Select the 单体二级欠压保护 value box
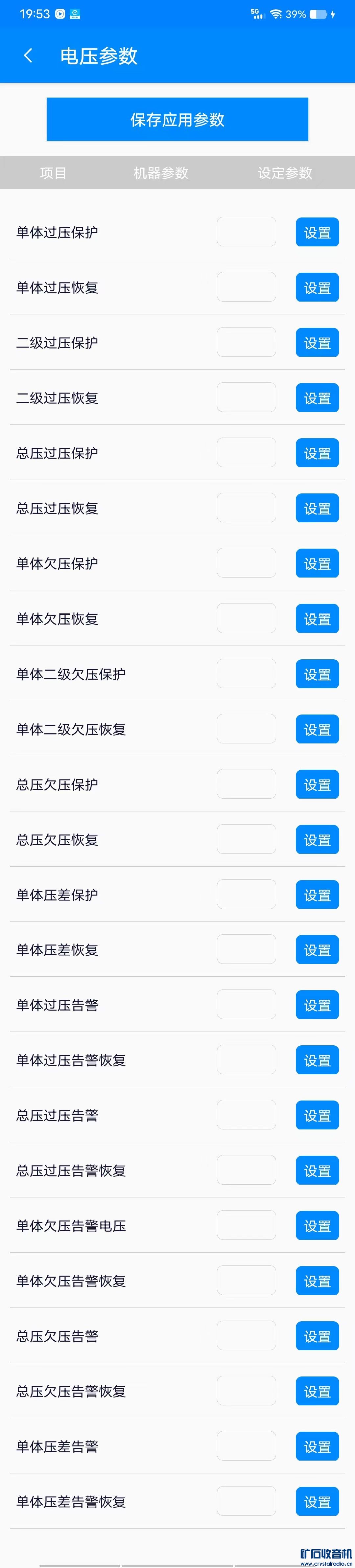This screenshot has height=1568, width=355. coord(246,674)
